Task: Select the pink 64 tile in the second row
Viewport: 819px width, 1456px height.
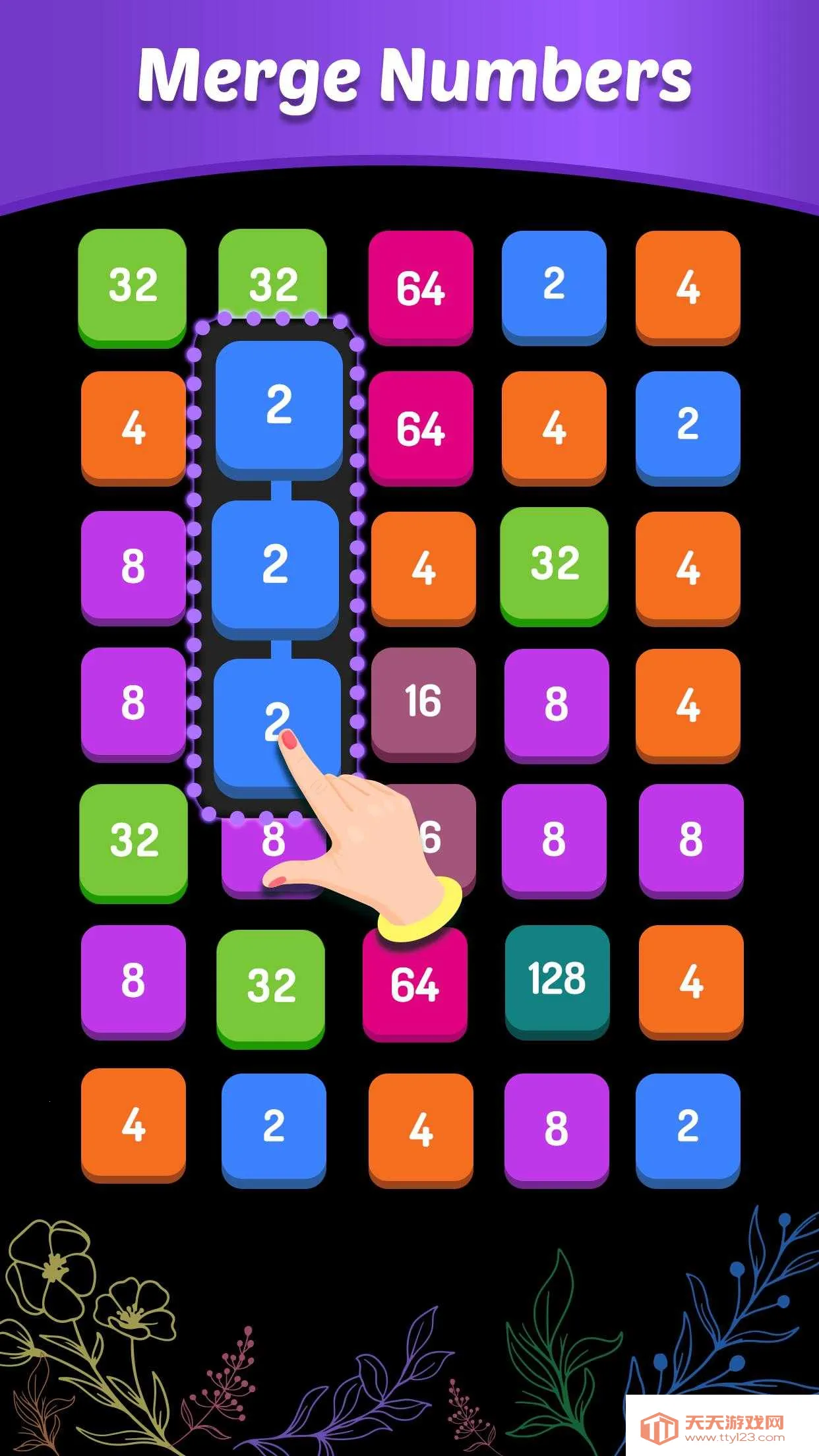Action: [422, 429]
